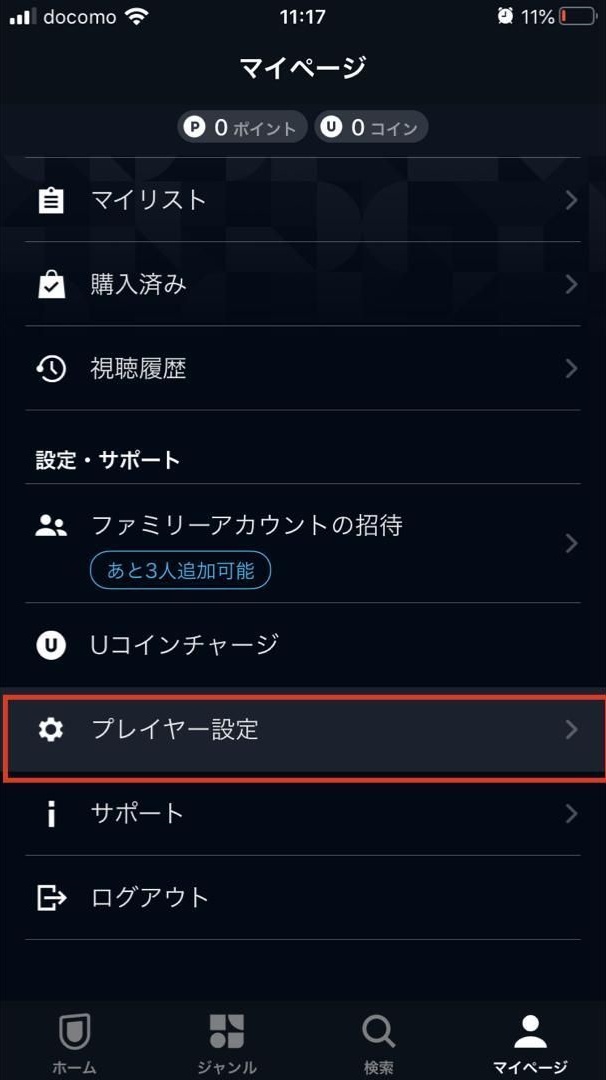Tap the 0 コイン coin chip
606x1080 pixels.
tap(371, 128)
